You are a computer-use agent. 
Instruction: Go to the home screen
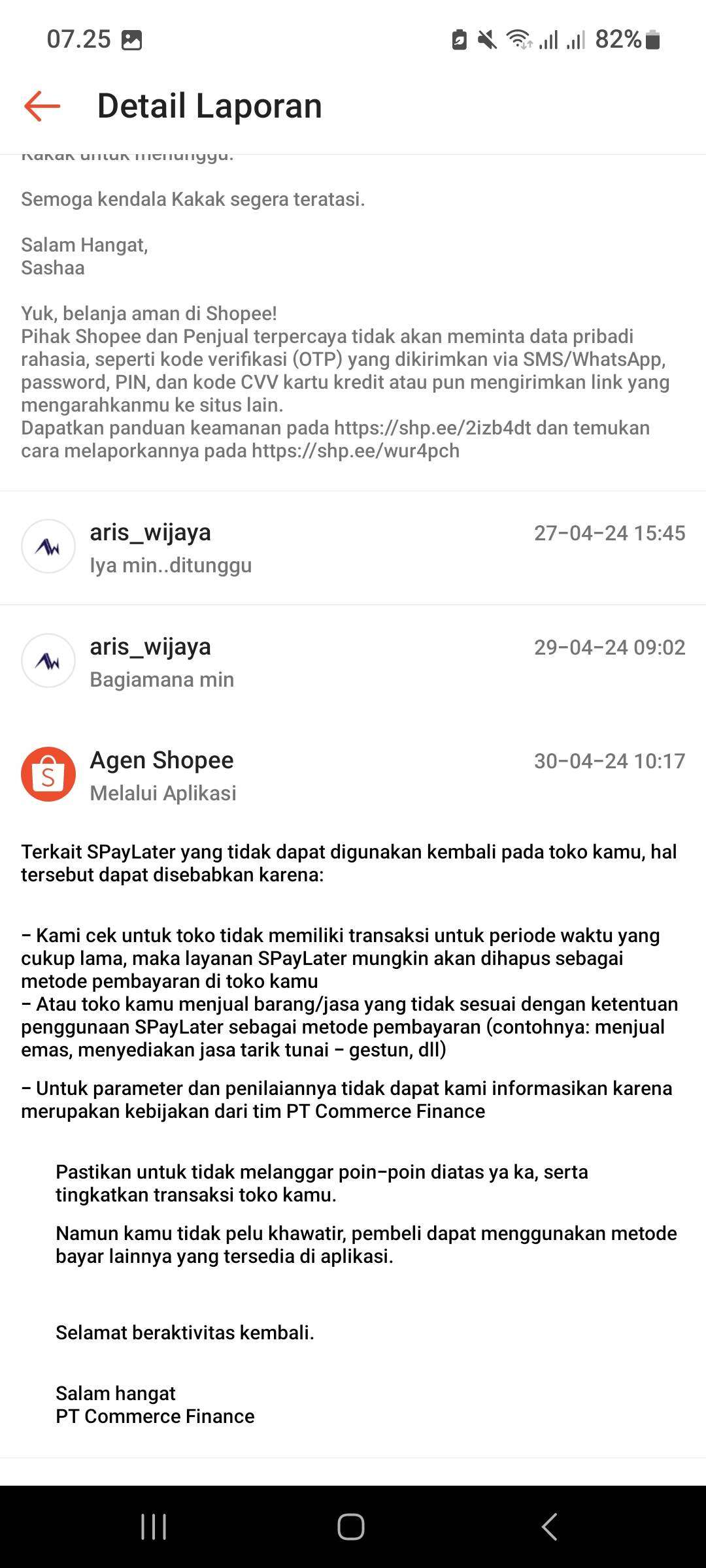351,1527
